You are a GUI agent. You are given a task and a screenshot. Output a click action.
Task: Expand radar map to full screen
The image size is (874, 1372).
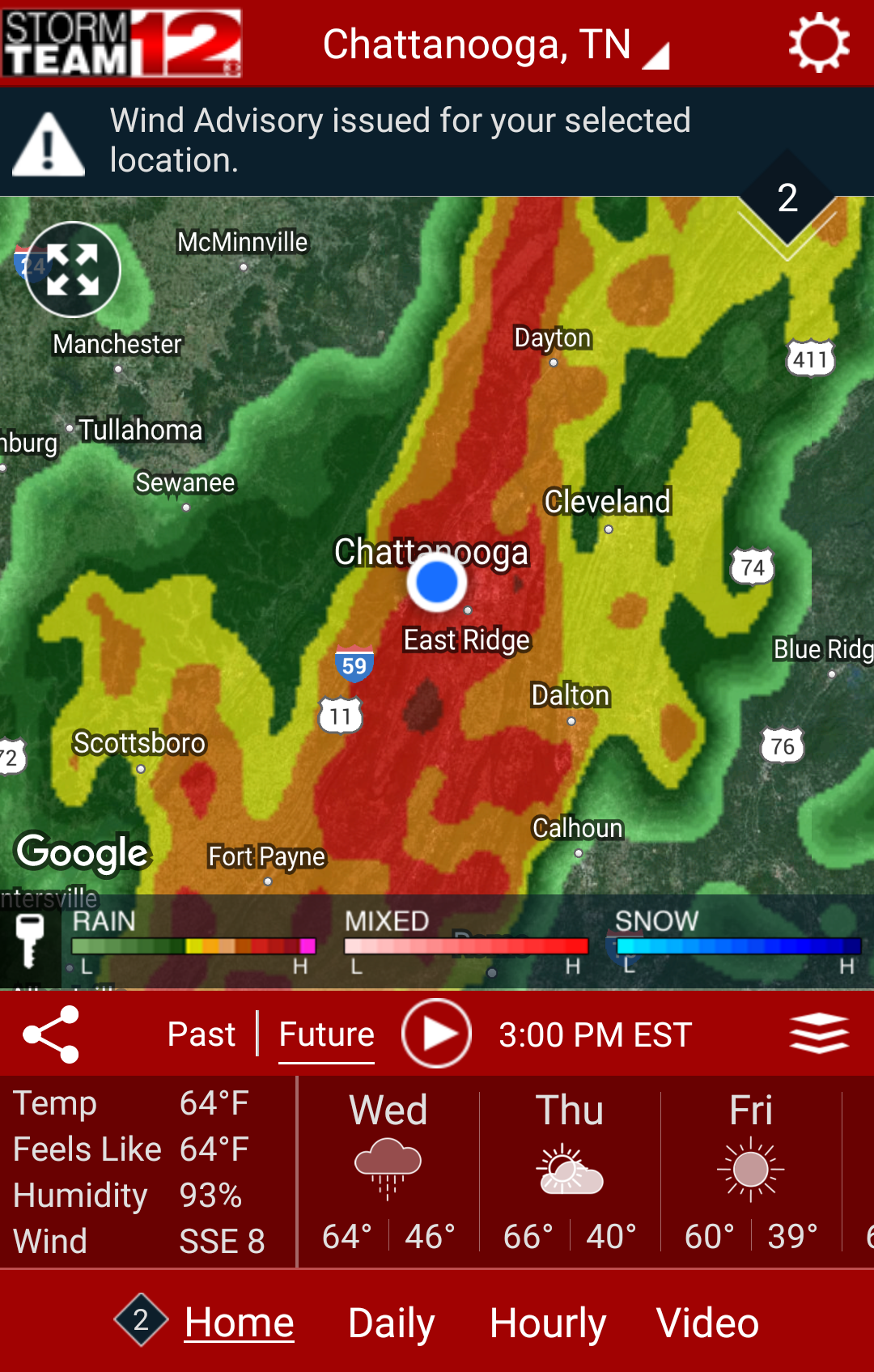point(73,270)
